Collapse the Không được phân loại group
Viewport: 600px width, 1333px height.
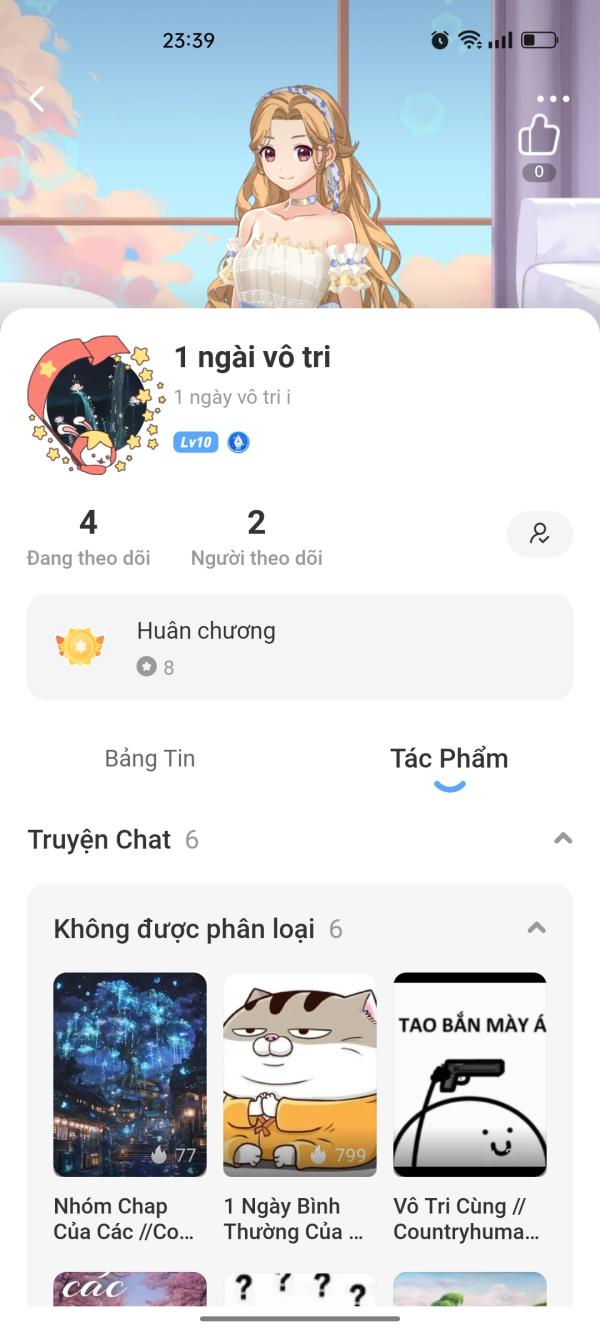(x=536, y=929)
